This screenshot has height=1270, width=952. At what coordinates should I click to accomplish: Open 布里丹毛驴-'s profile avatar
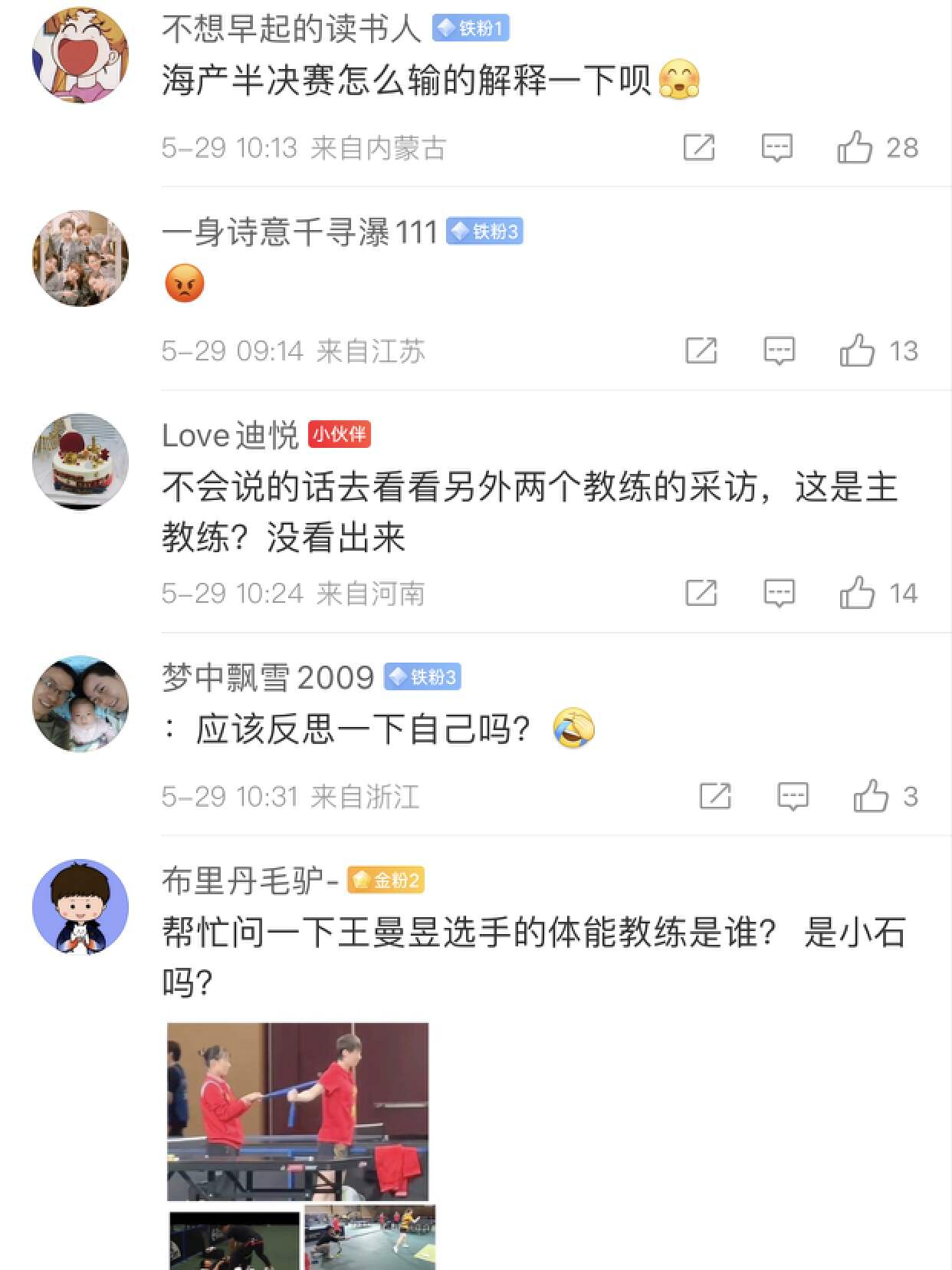[x=80, y=906]
